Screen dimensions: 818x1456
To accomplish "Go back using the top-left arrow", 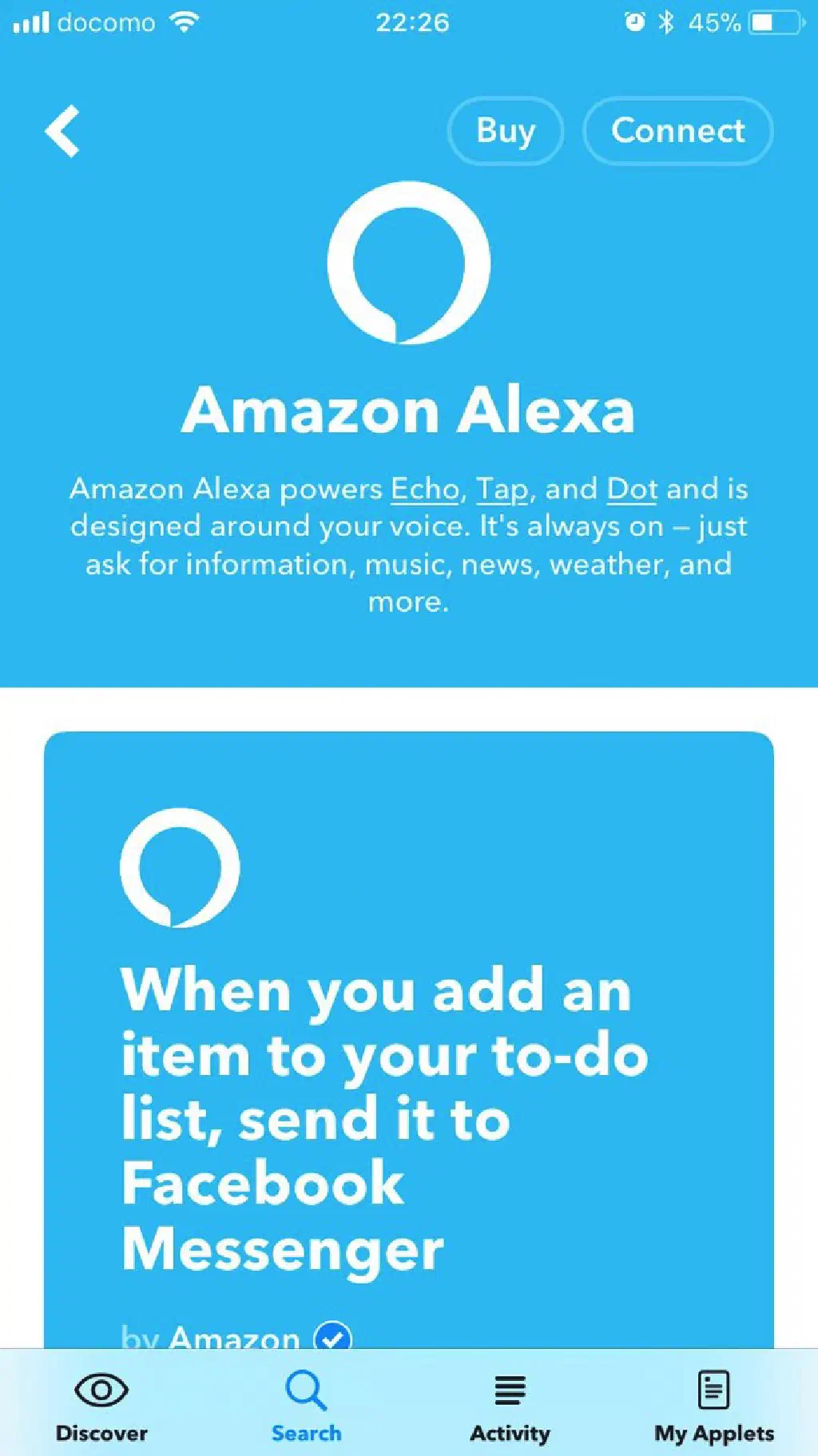I will point(62,130).
